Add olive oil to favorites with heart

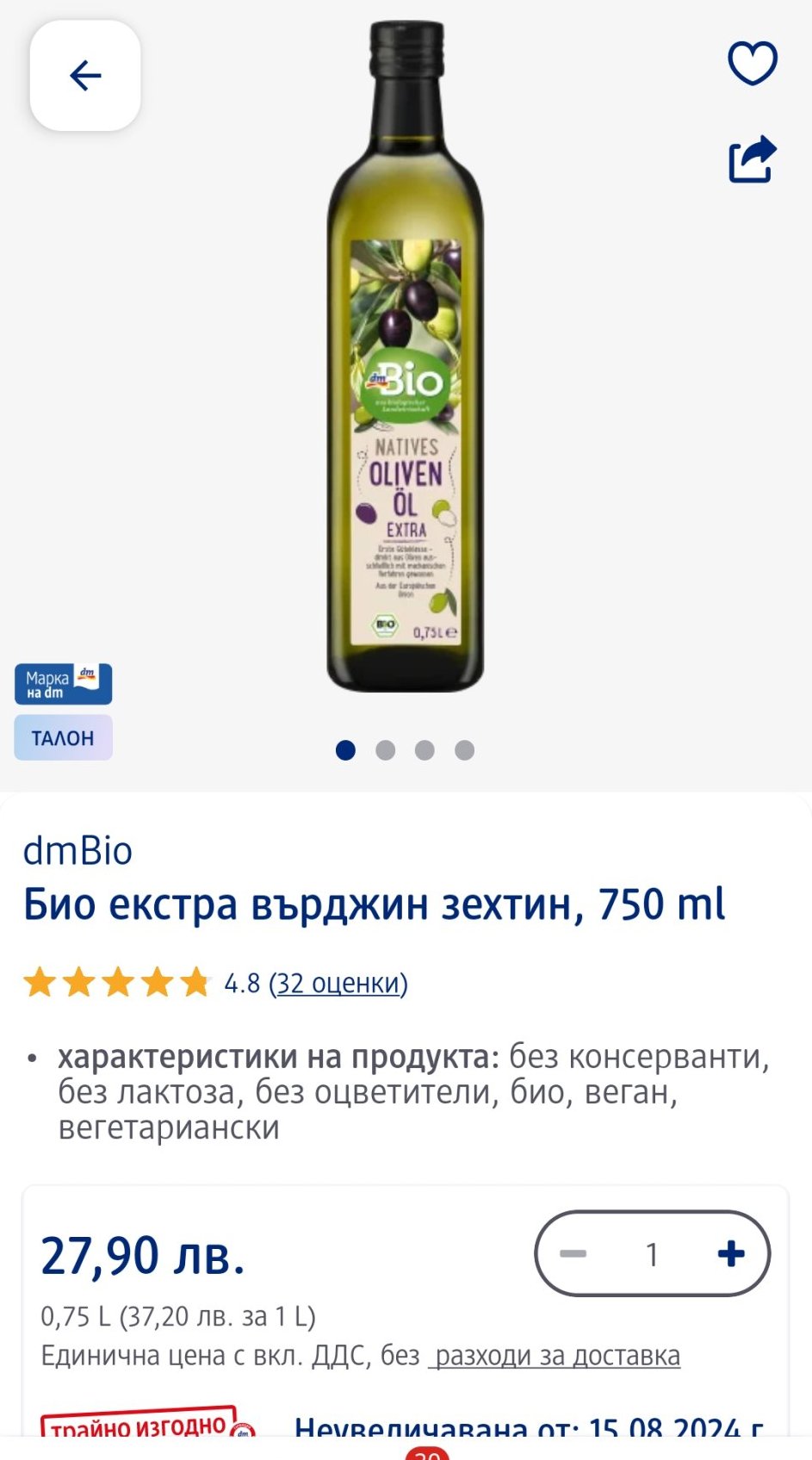[x=753, y=63]
